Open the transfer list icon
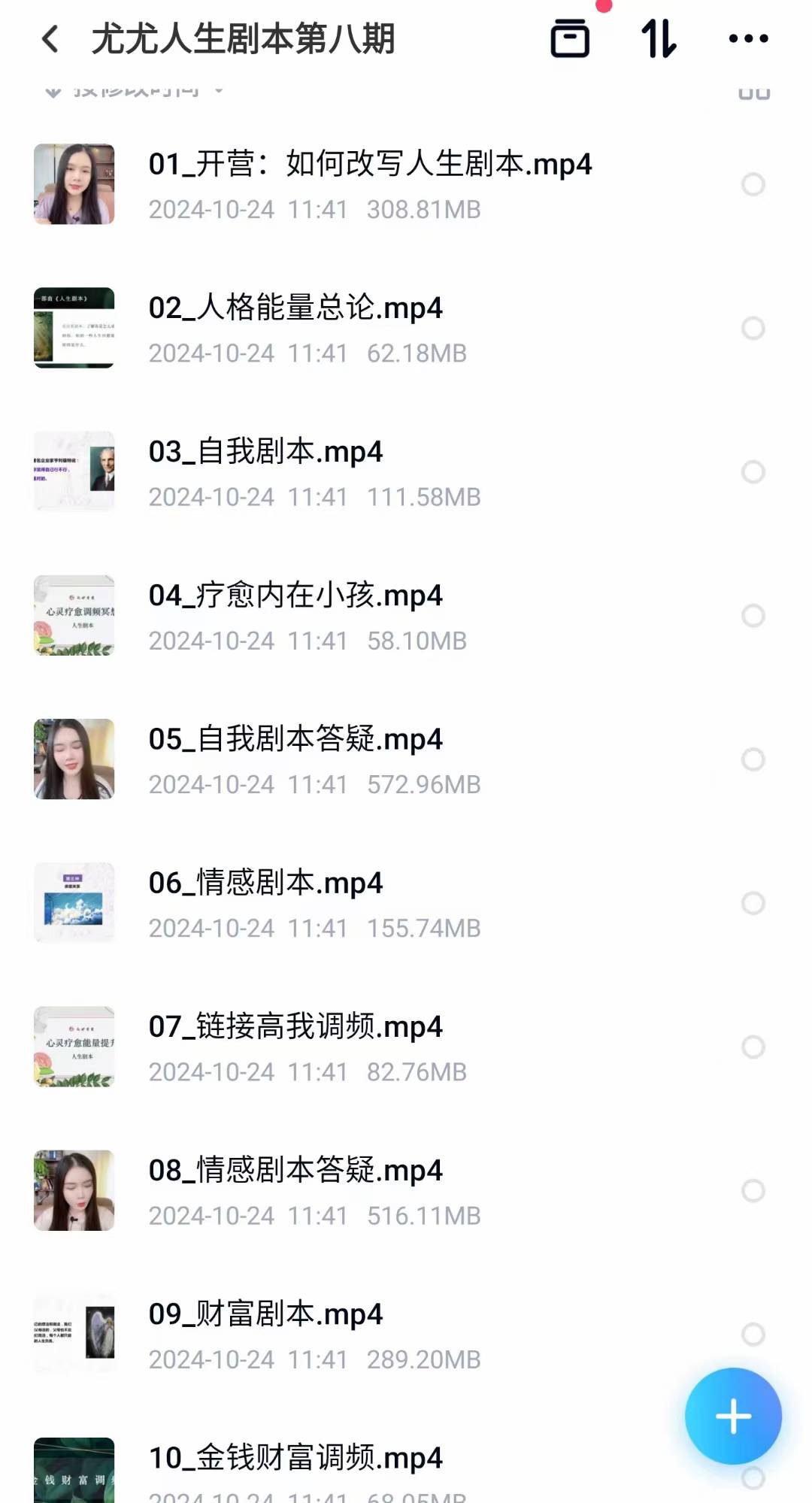Image resolution: width=812 pixels, height=1503 pixels. [570, 39]
